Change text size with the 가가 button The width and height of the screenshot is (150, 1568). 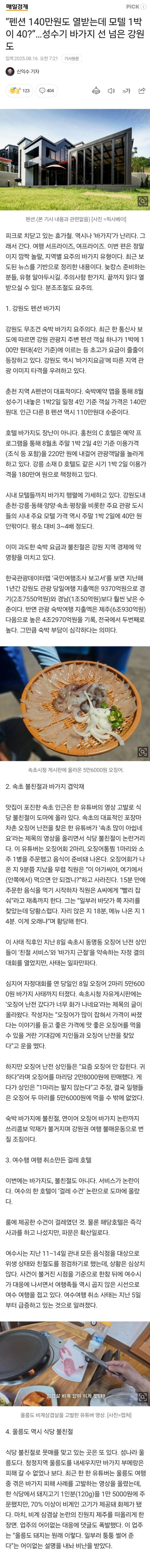[x=126, y=91]
